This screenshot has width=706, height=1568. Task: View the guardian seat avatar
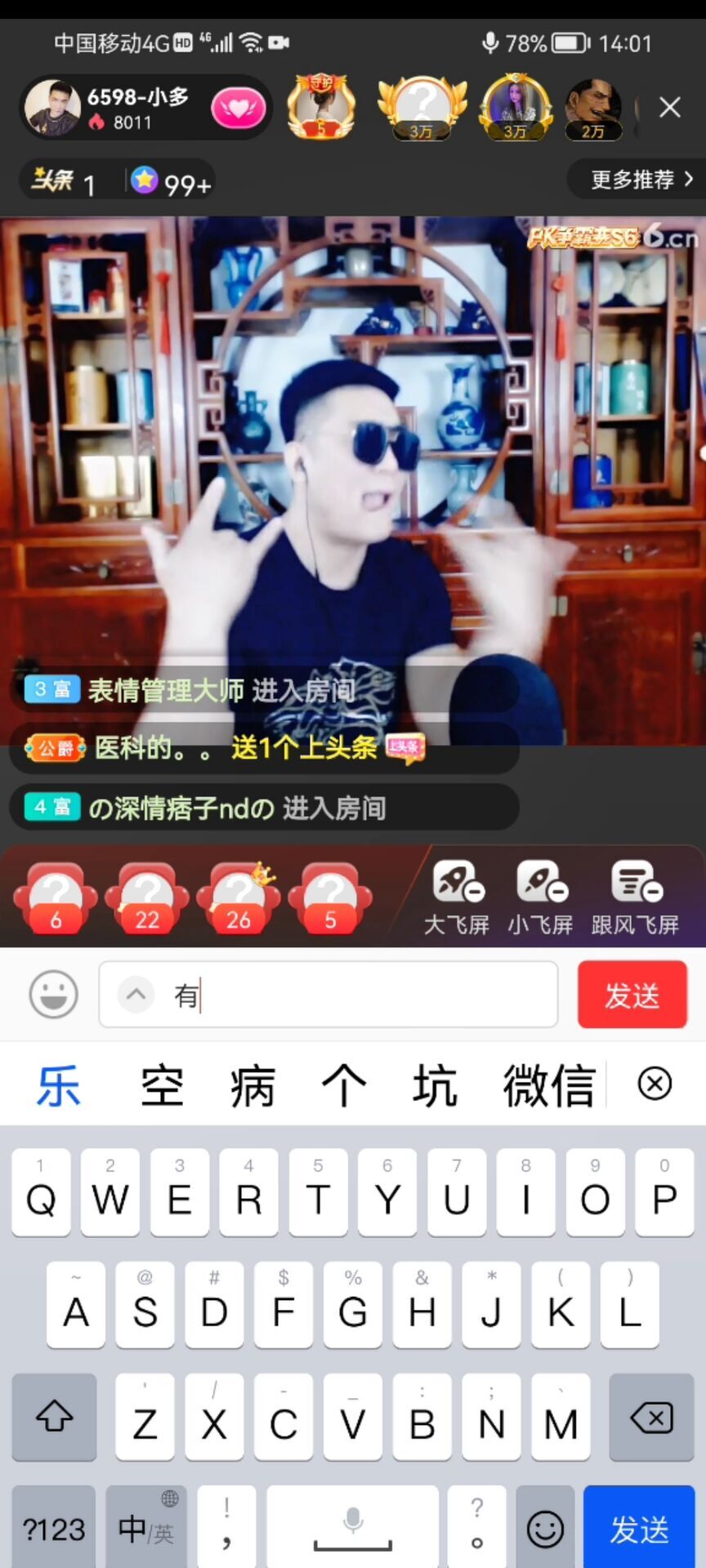pyautogui.click(x=321, y=107)
